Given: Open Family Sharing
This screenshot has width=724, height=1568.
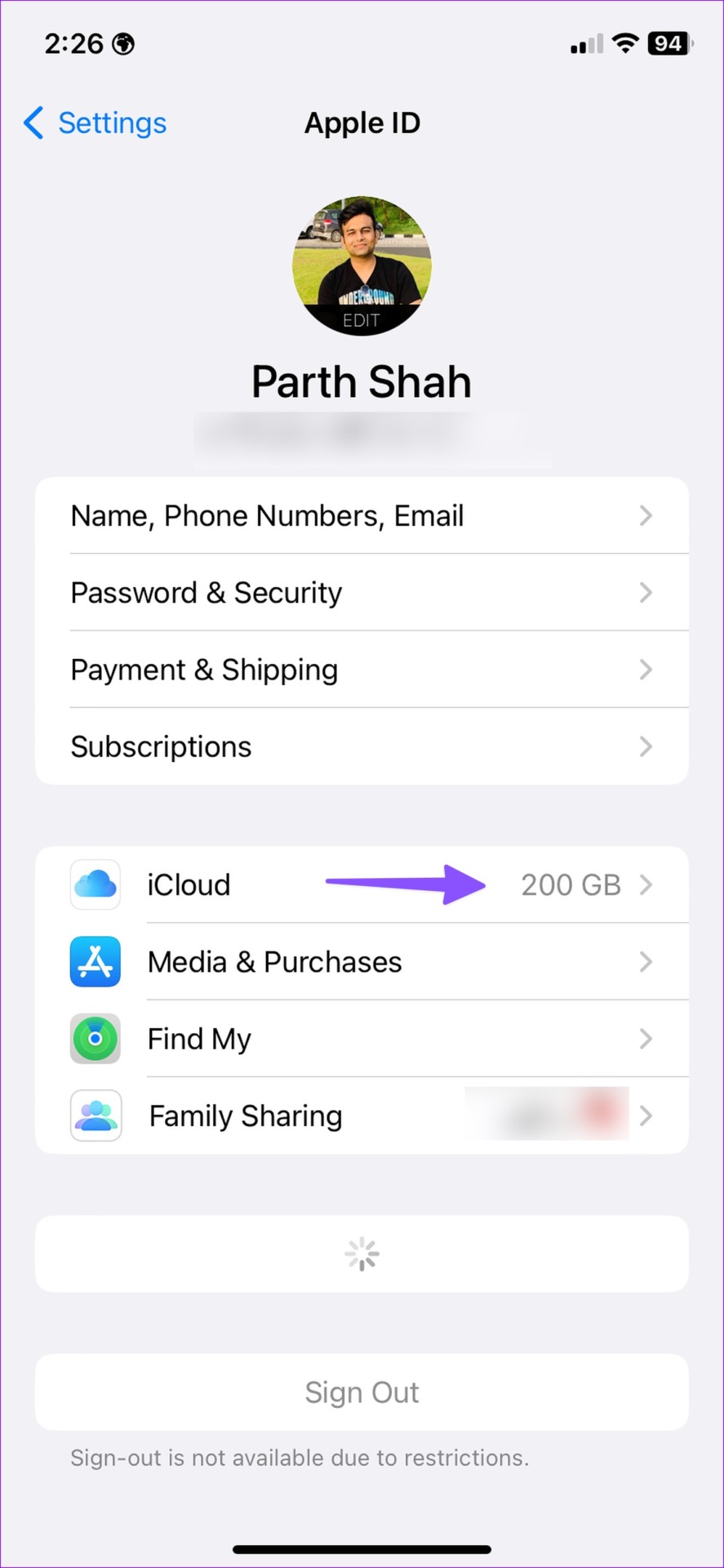Looking at the screenshot, I should click(x=362, y=1116).
